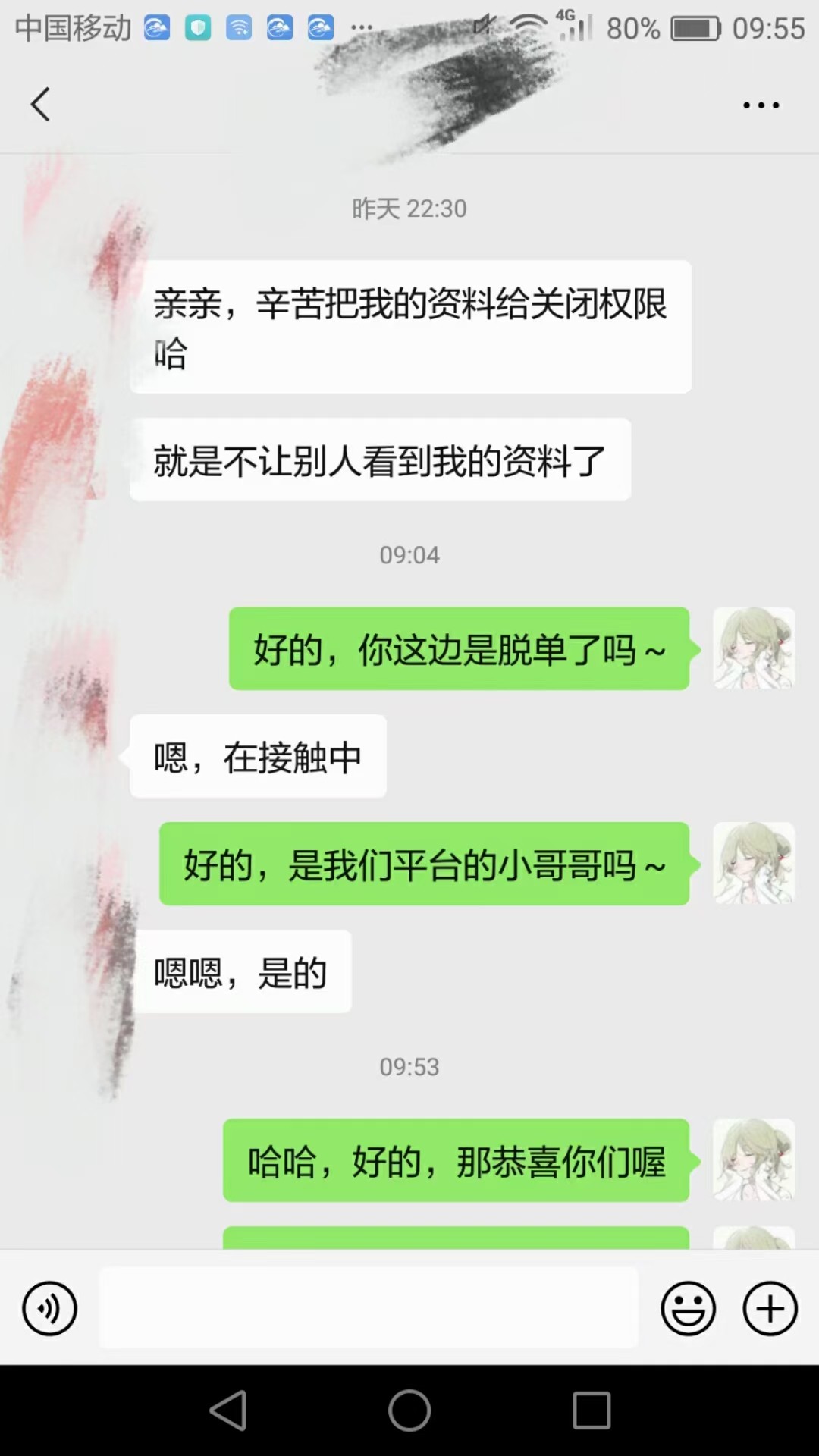Go back to the chat list
This screenshot has width=819, height=1456.
point(41,105)
